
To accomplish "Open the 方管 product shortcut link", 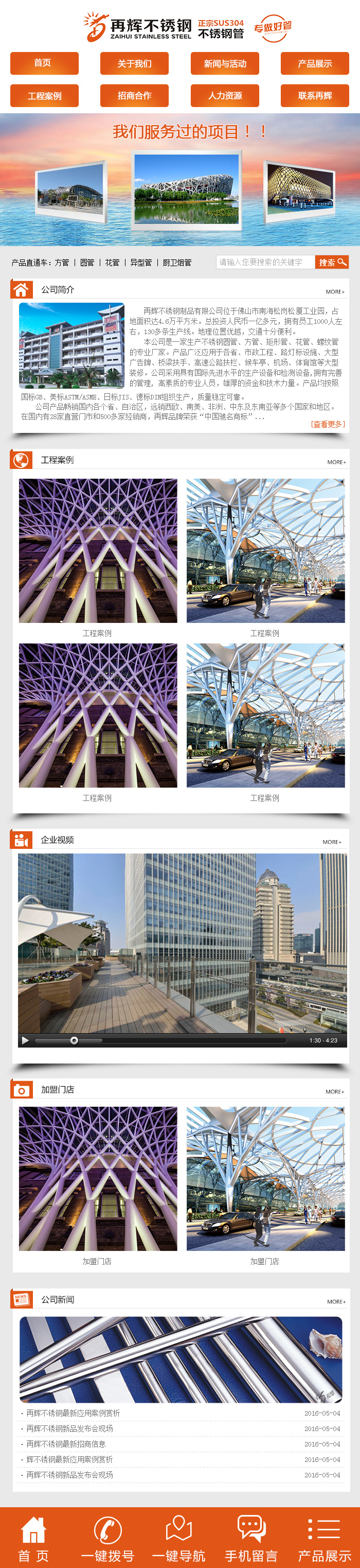I will pos(62,263).
